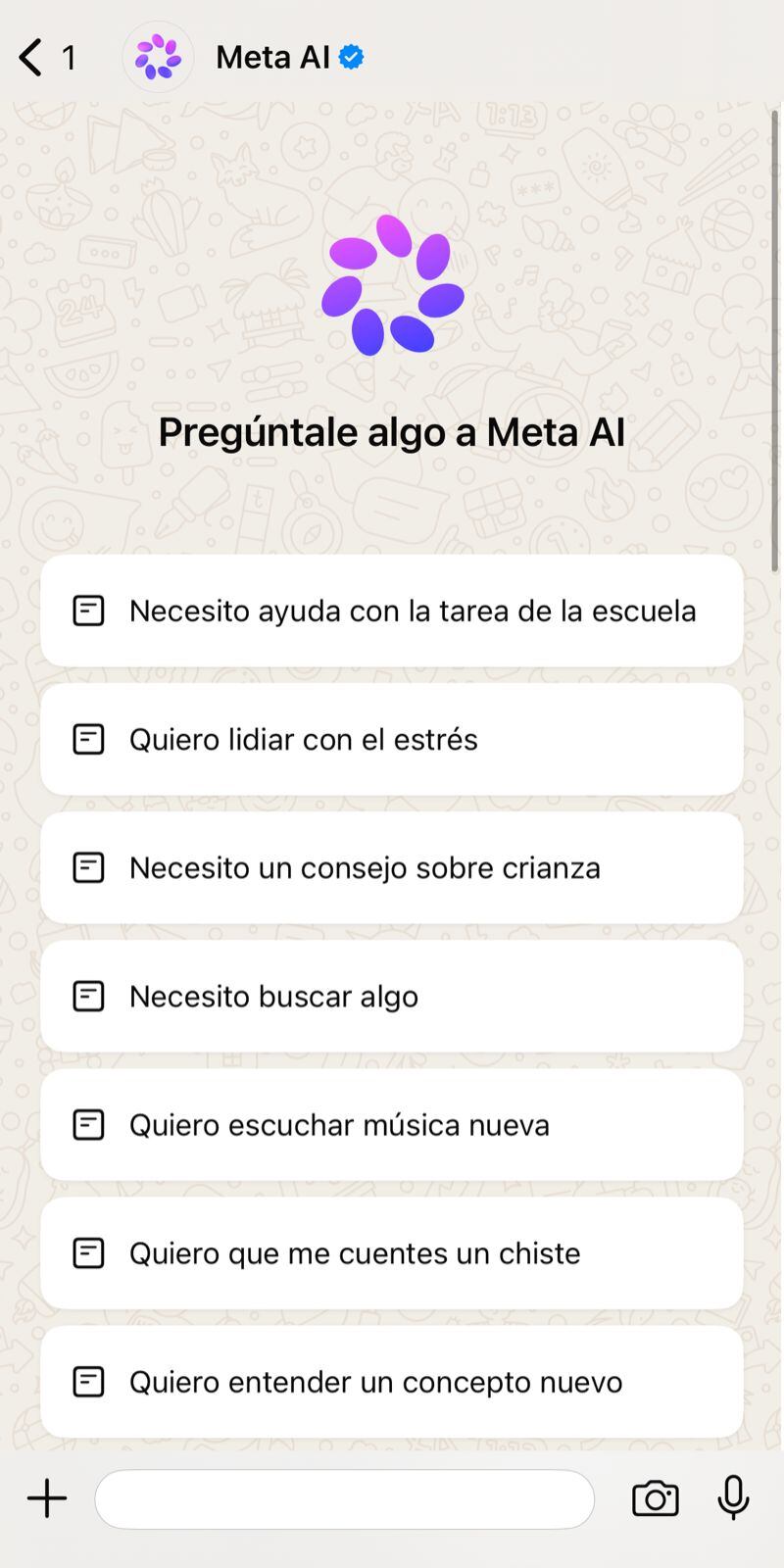The height and width of the screenshot is (1568, 784).
Task: Tap the Meta AI profile avatar
Action: coord(159,56)
